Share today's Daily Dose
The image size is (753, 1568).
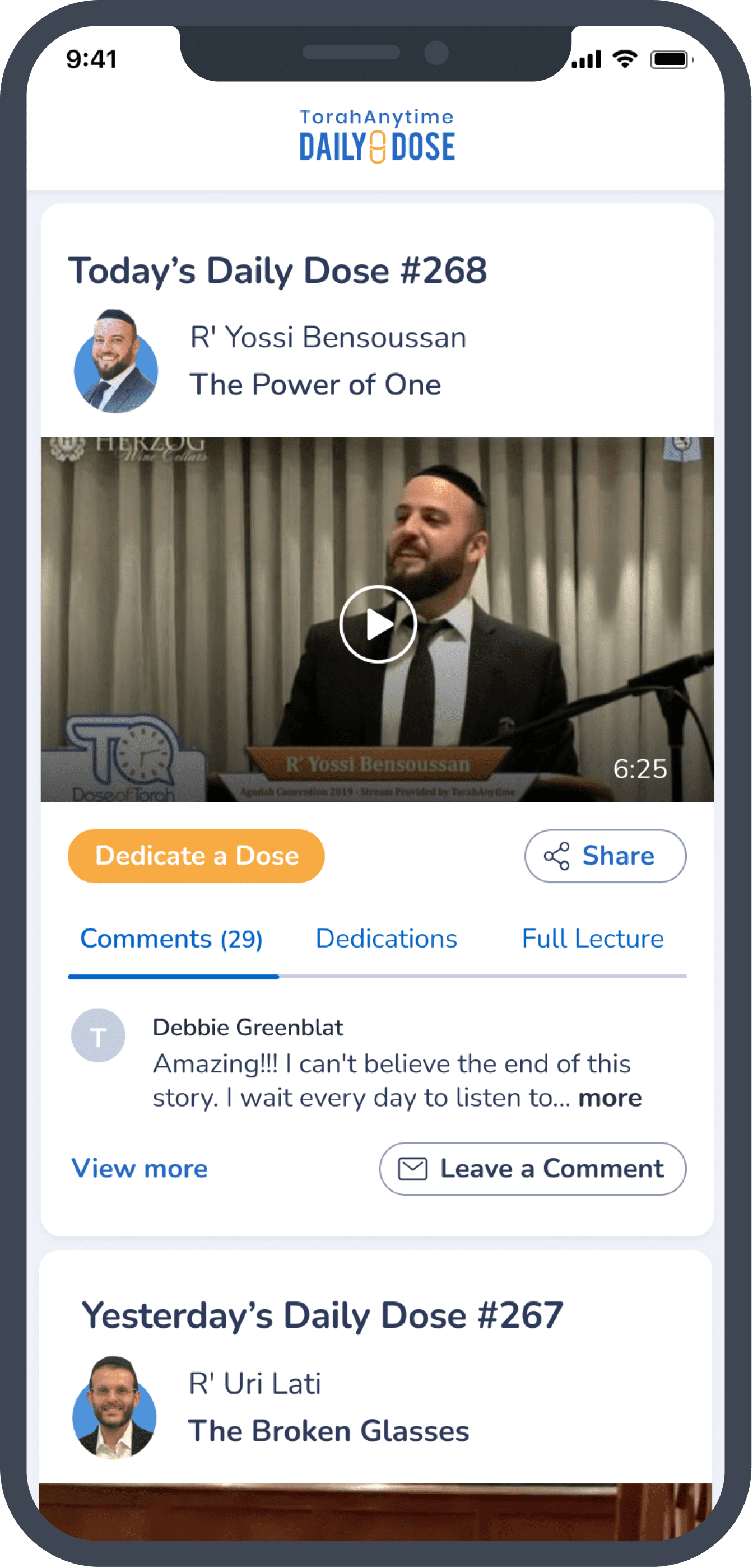[605, 856]
